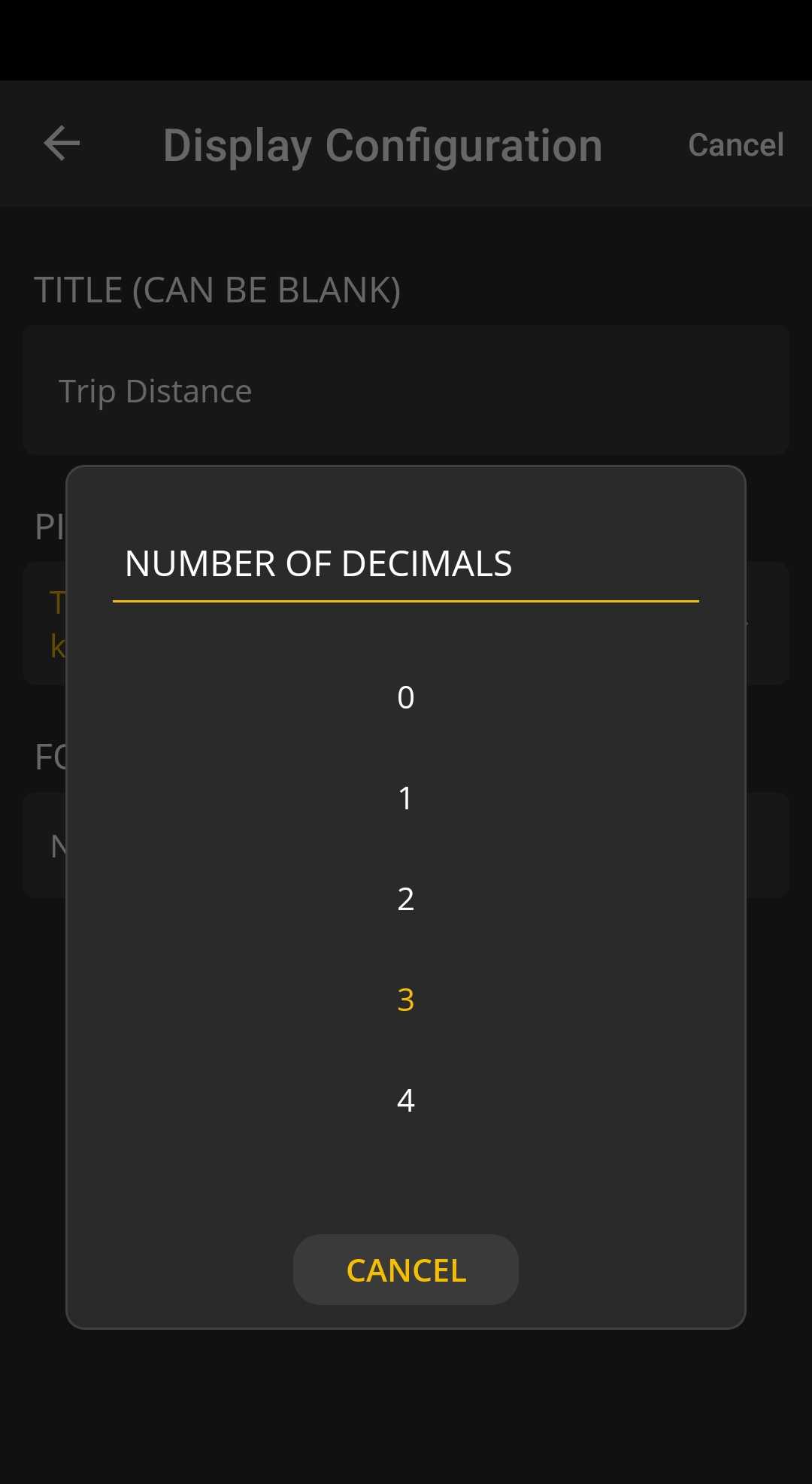Choose 1 decimal place
812x1484 pixels.
405,798
